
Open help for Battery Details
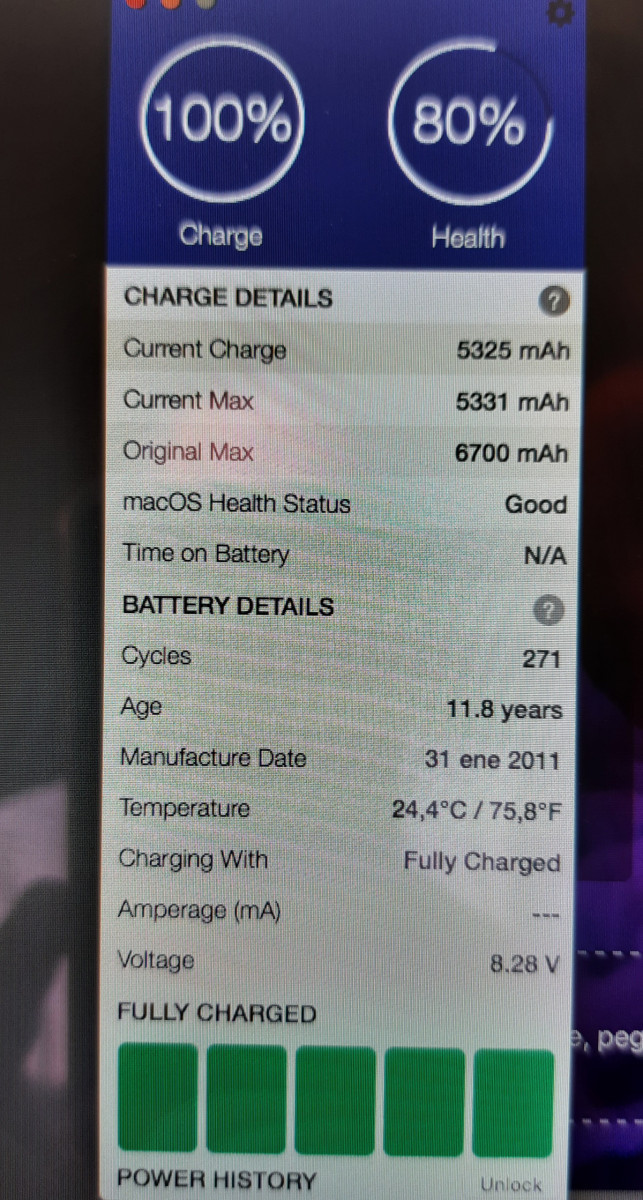pyautogui.click(x=549, y=609)
